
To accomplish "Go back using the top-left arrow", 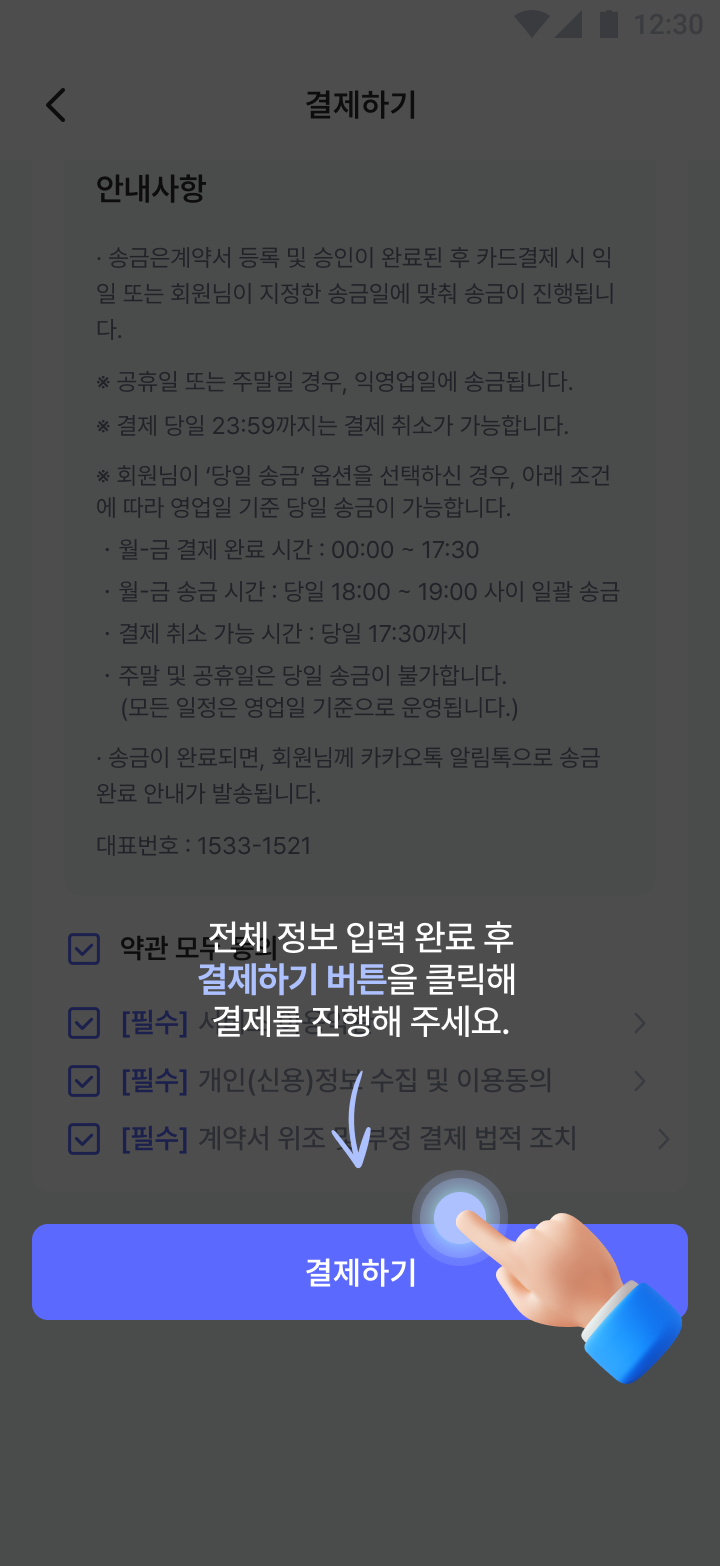I will pyautogui.click(x=56, y=105).
